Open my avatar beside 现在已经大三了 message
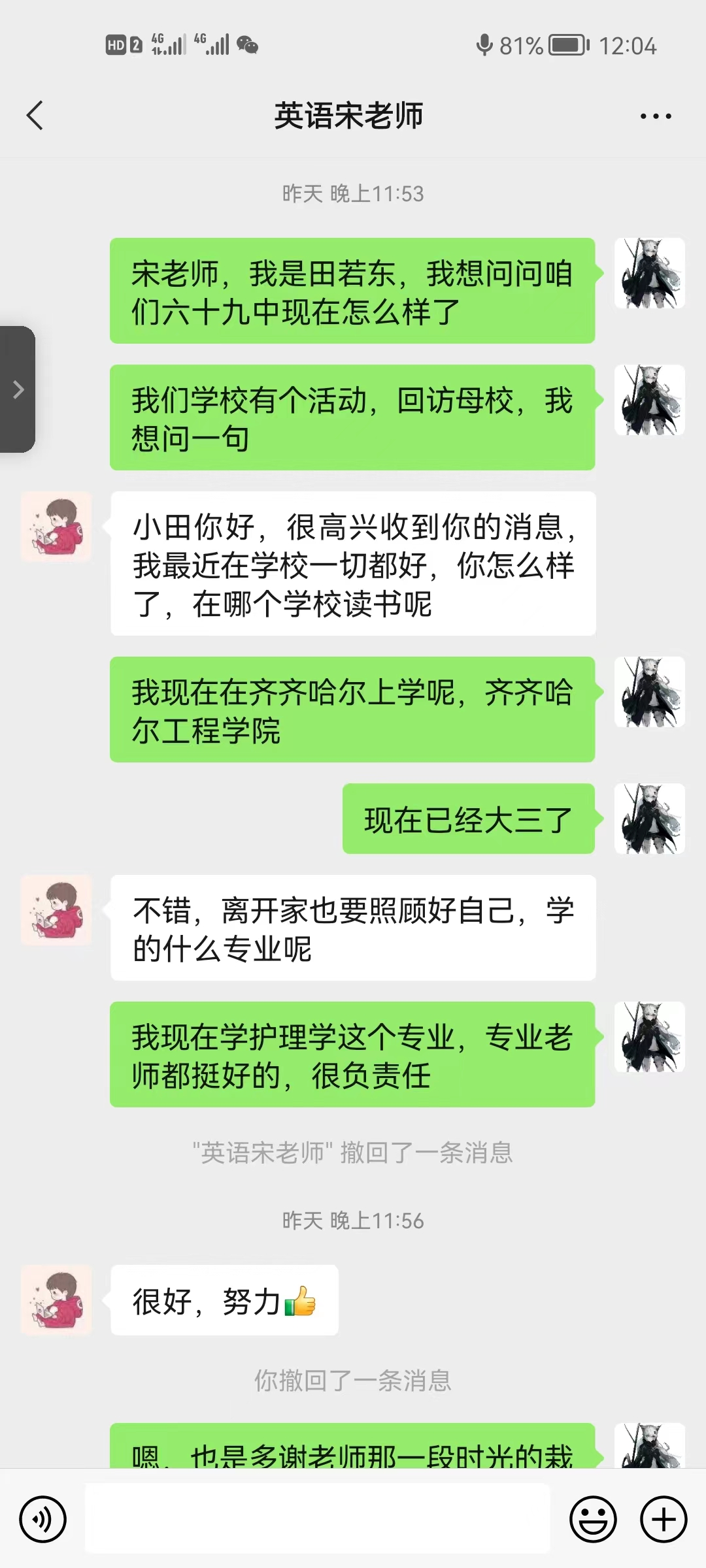Viewport: 706px width, 1568px height. tap(649, 819)
